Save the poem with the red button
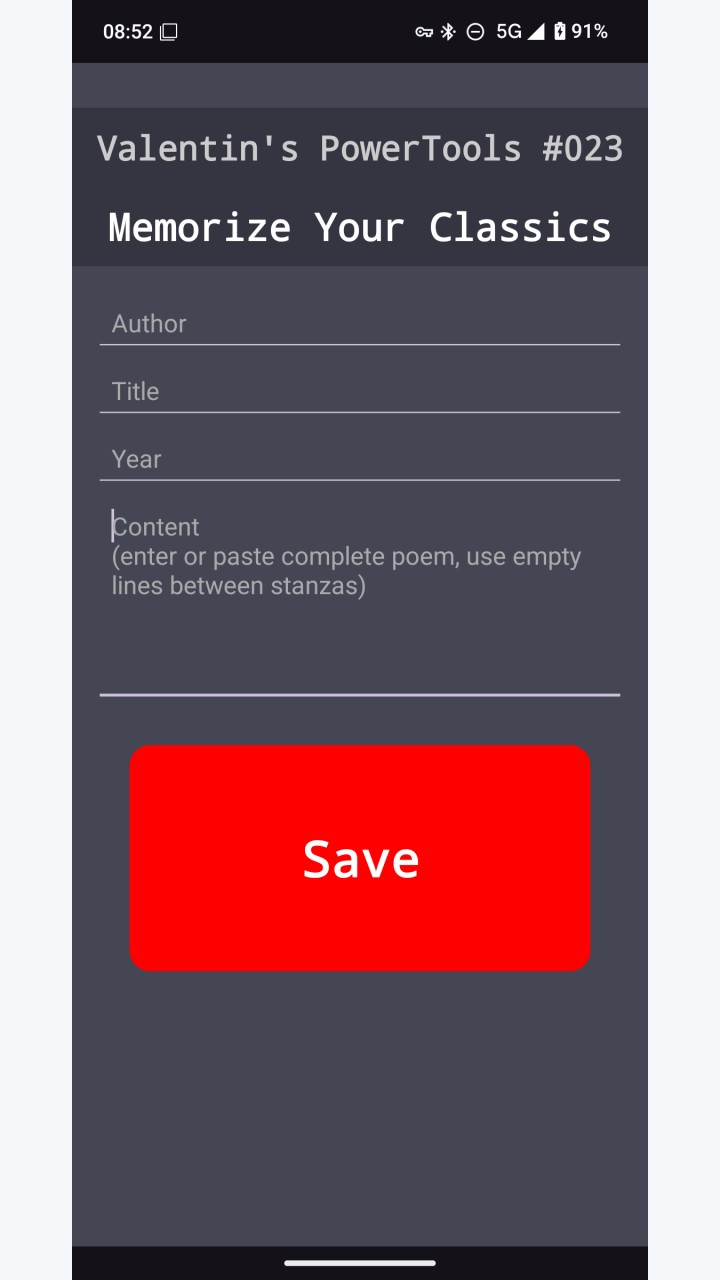Viewport: 720px width, 1280px height. [360, 858]
